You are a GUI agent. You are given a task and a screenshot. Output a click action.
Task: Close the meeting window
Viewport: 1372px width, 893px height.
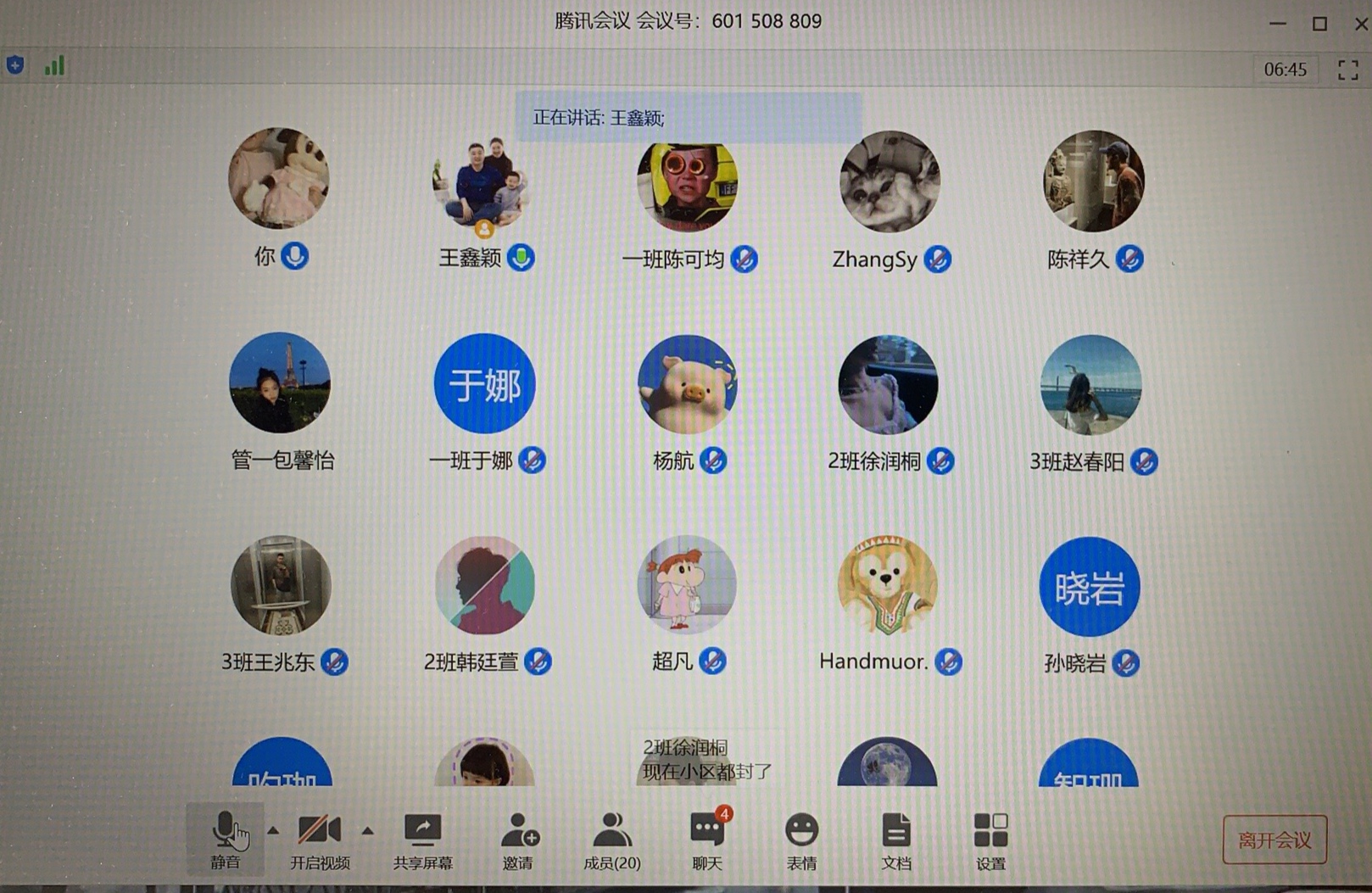(x=1360, y=24)
